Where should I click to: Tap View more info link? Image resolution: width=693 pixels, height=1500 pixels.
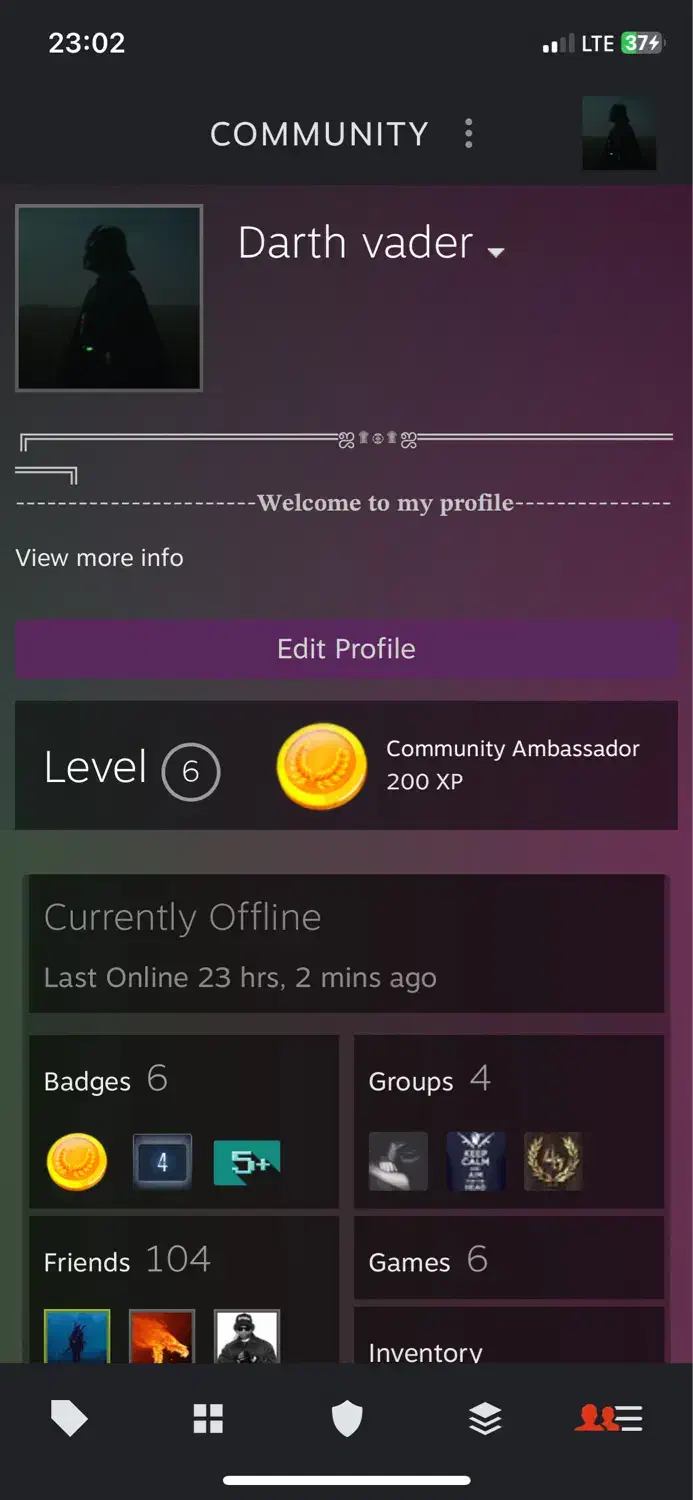pos(99,558)
